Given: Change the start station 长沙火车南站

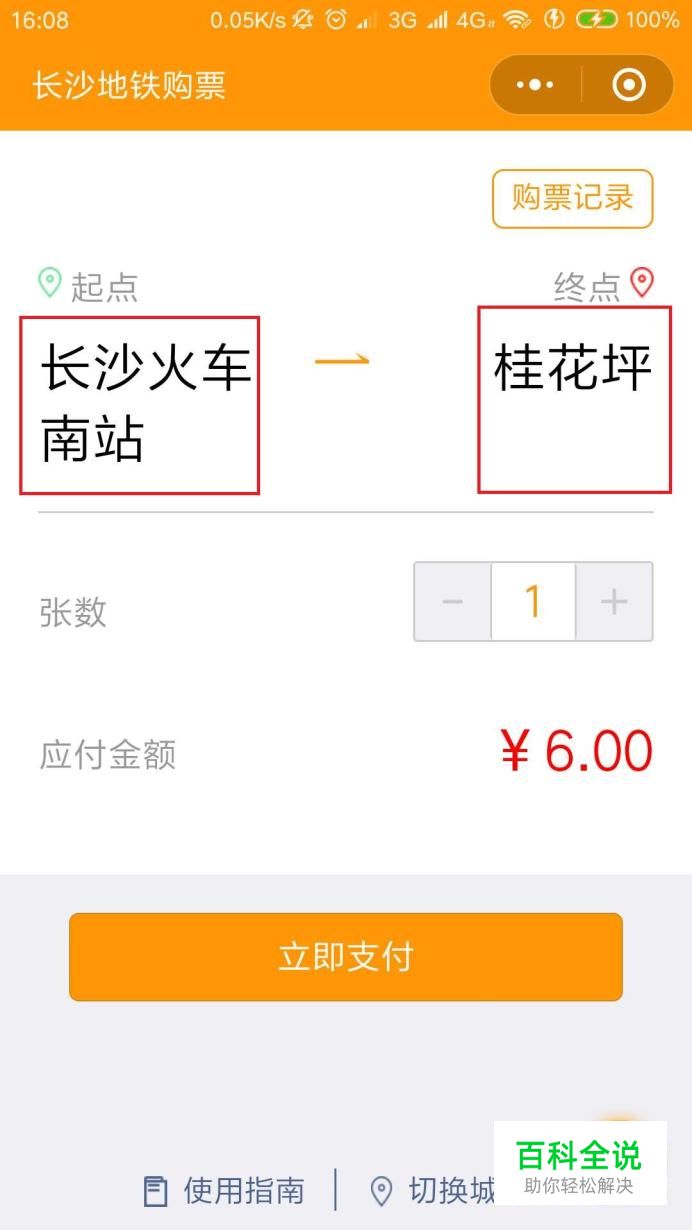Looking at the screenshot, I should pyautogui.click(x=140, y=405).
